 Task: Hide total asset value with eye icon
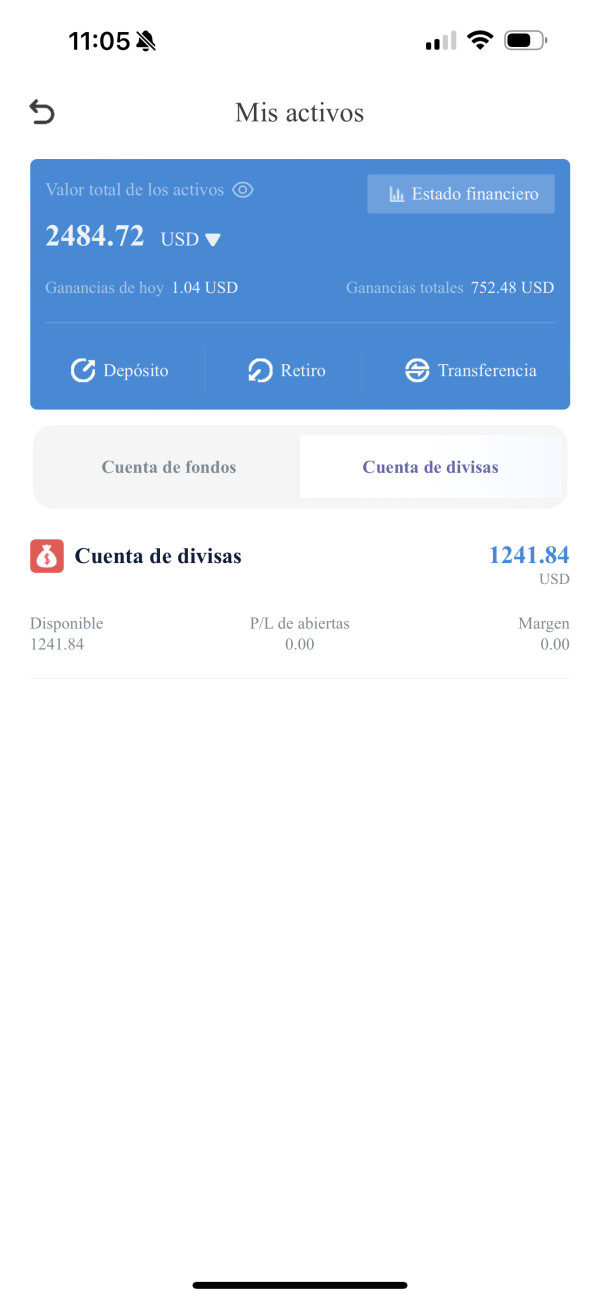coord(243,189)
